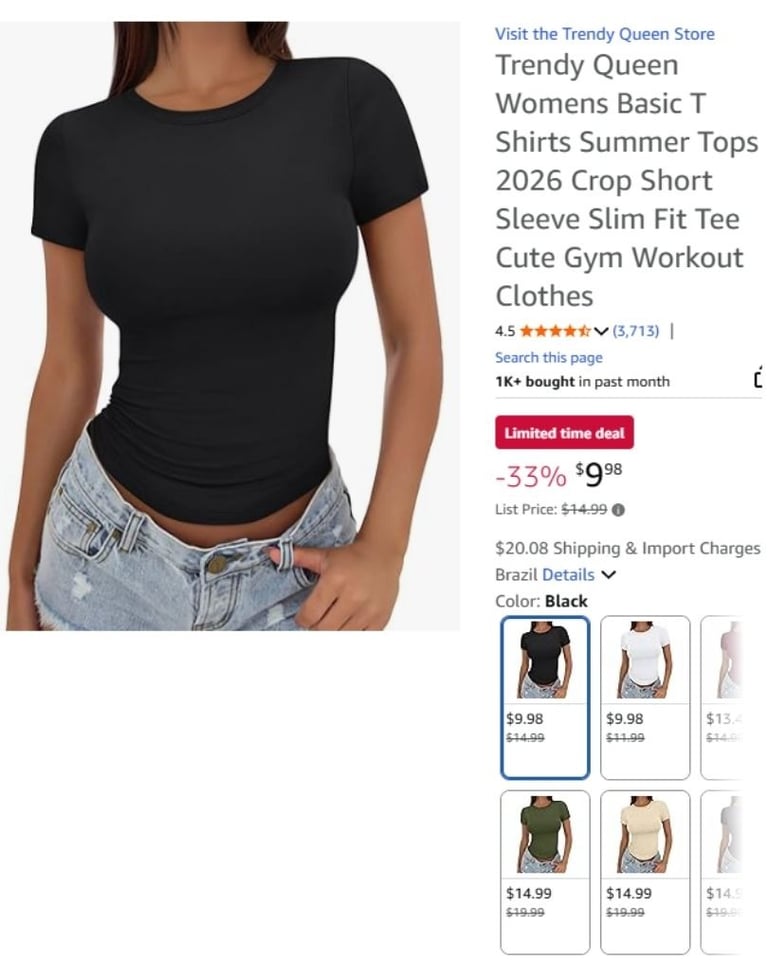Select the black shirt color option

[545, 696]
